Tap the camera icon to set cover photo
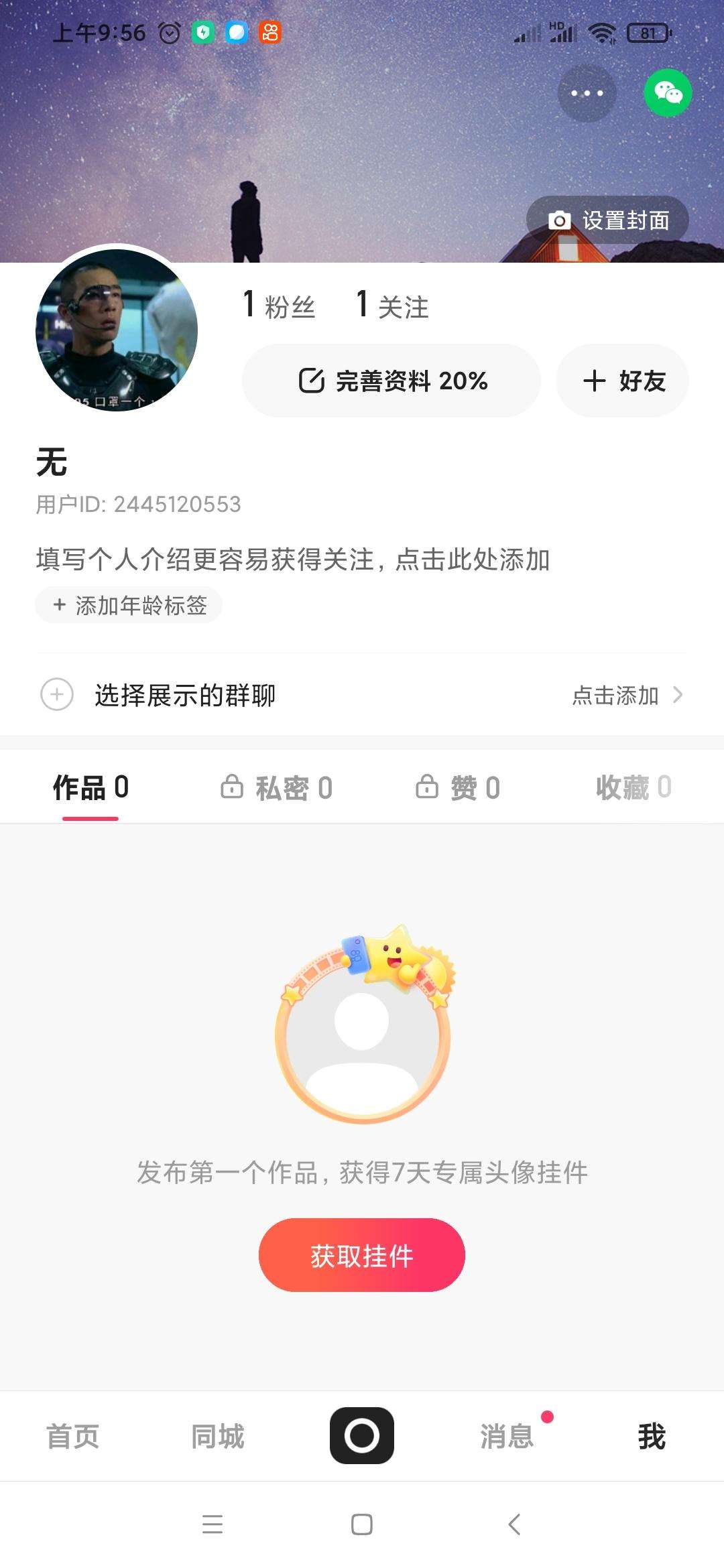724x1568 pixels. [x=558, y=219]
